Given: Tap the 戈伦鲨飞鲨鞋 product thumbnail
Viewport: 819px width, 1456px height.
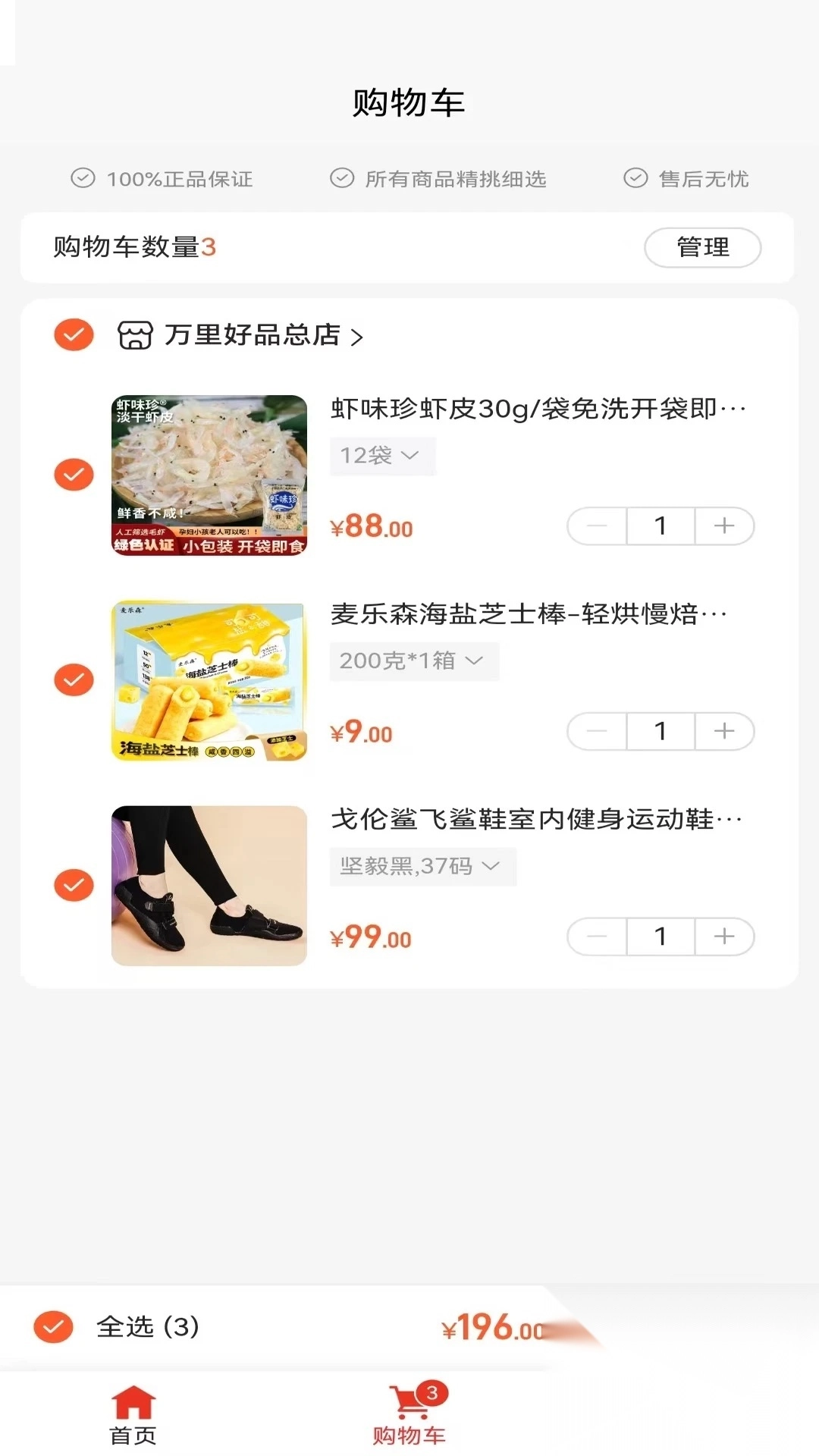Looking at the screenshot, I should click(x=208, y=886).
